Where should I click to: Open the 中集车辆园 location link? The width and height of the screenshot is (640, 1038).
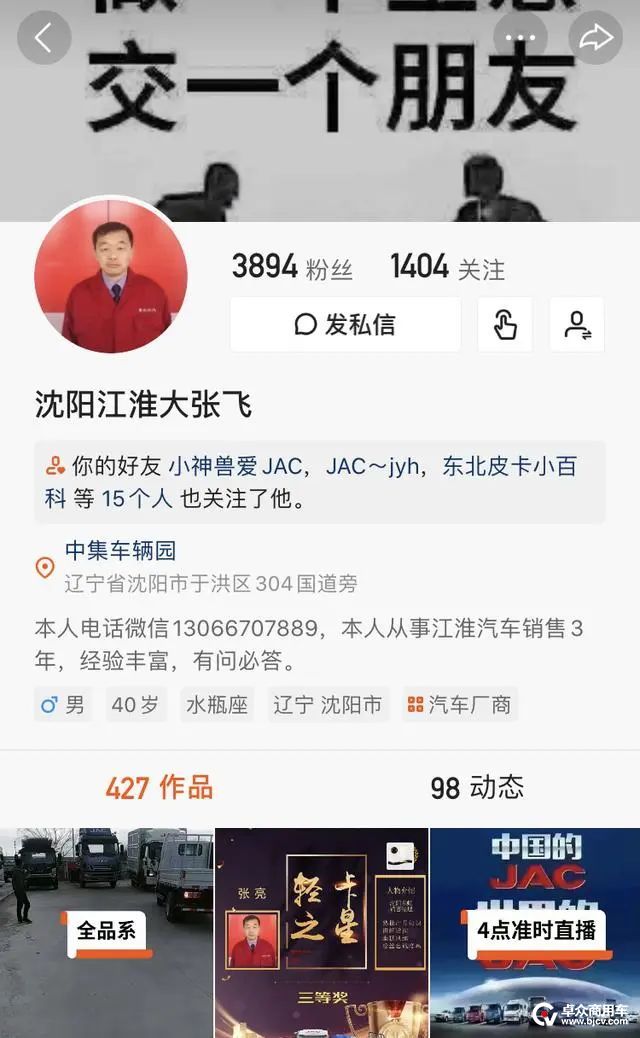(120, 551)
